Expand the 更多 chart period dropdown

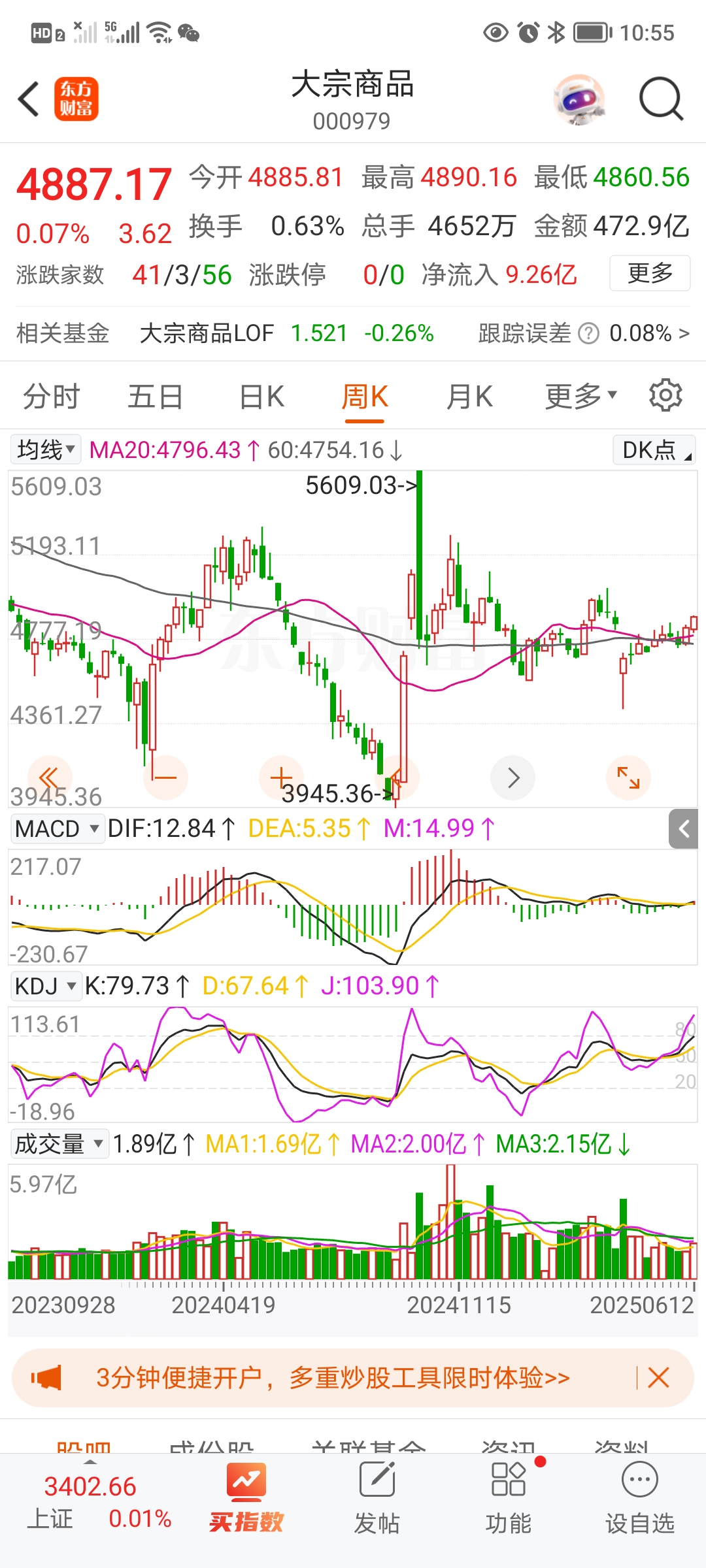pyautogui.click(x=580, y=397)
